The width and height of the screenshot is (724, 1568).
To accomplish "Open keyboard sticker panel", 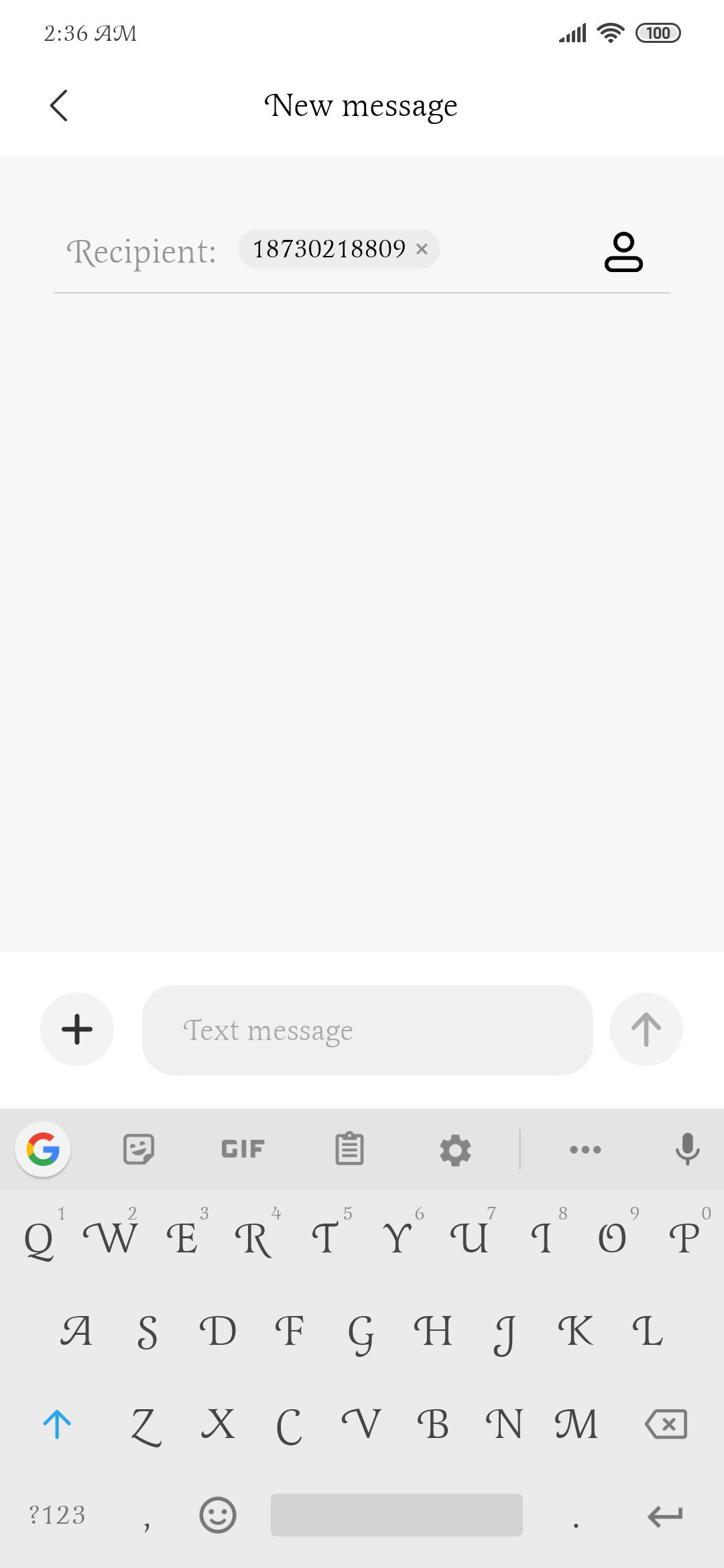I will (x=139, y=1149).
